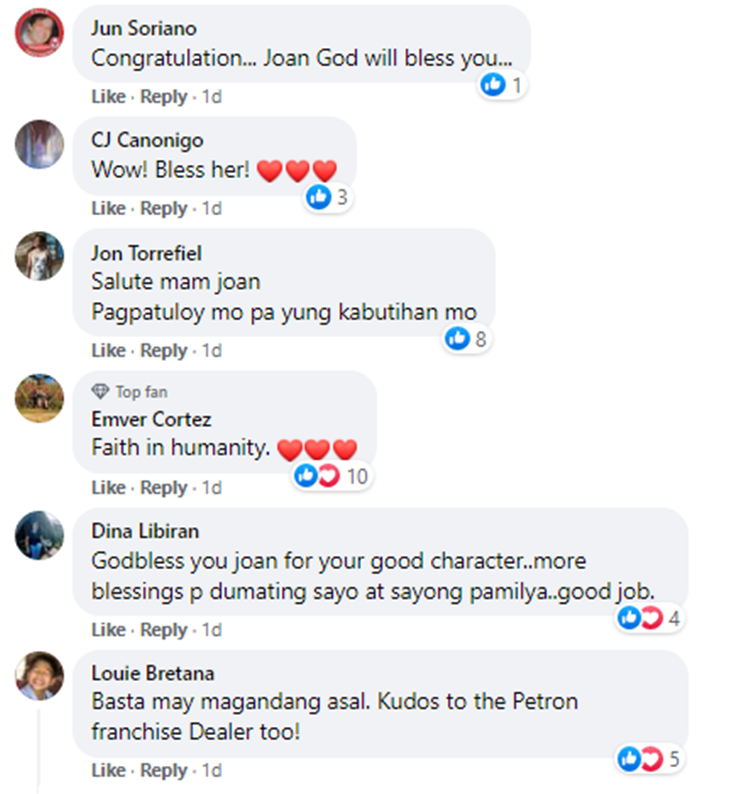Like Dina Libiran's comment
750x794 pixels.
[x=108, y=630]
